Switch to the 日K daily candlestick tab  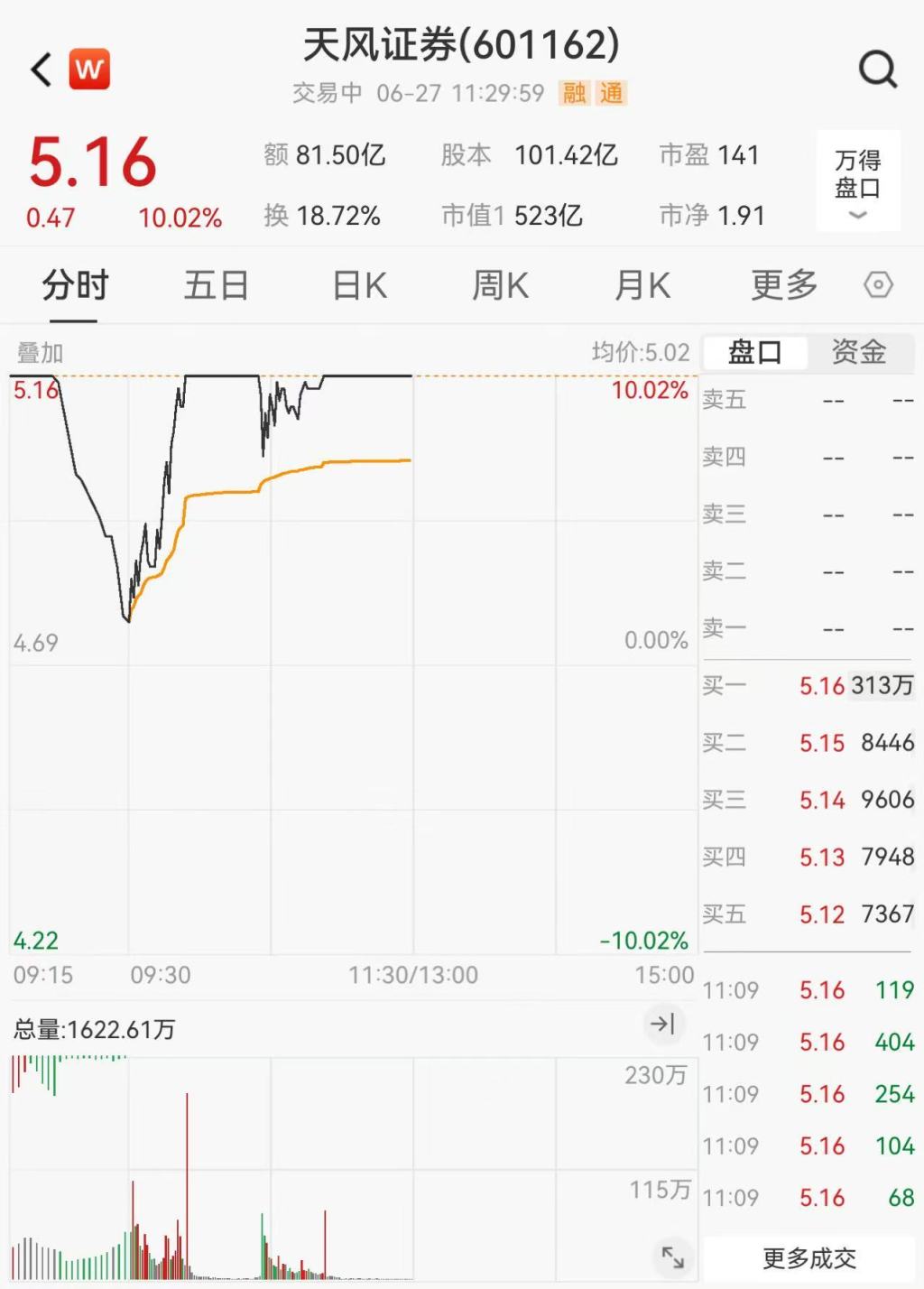coord(357,285)
